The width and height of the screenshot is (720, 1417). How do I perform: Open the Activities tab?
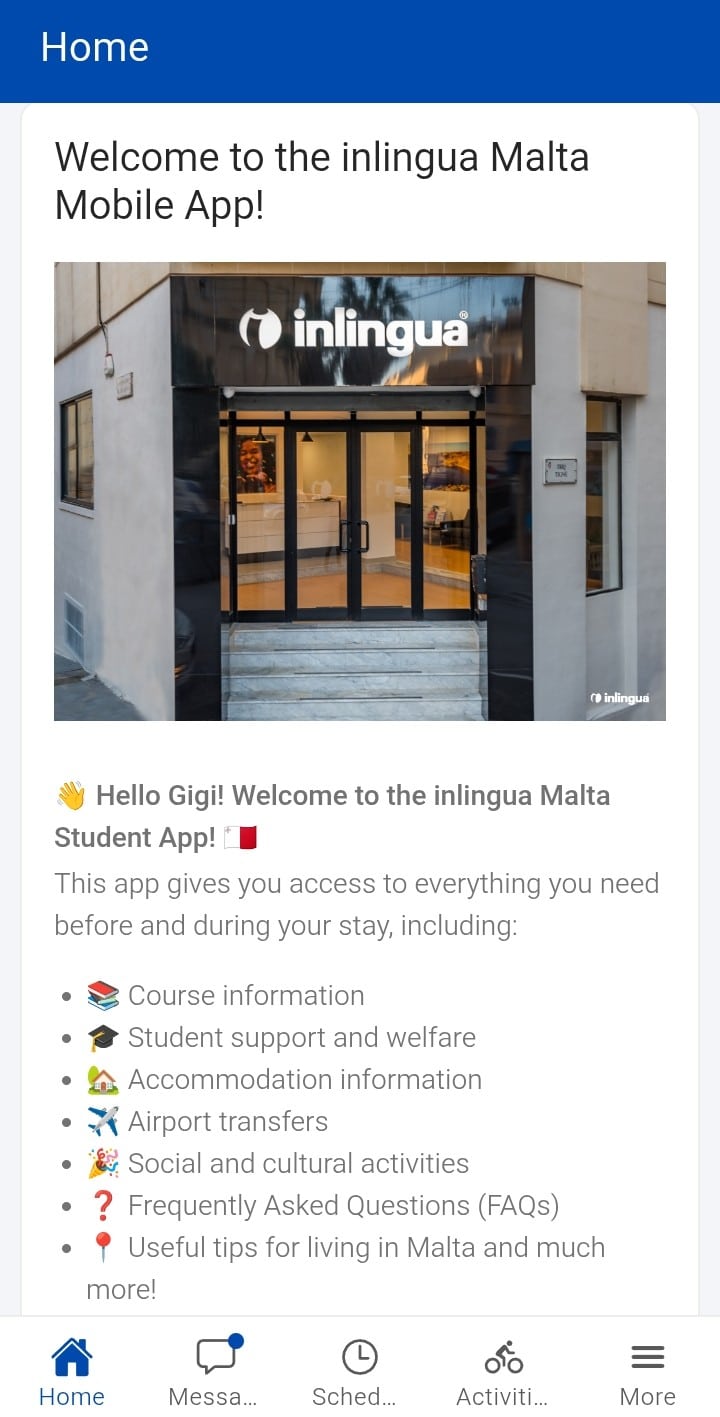[504, 1368]
